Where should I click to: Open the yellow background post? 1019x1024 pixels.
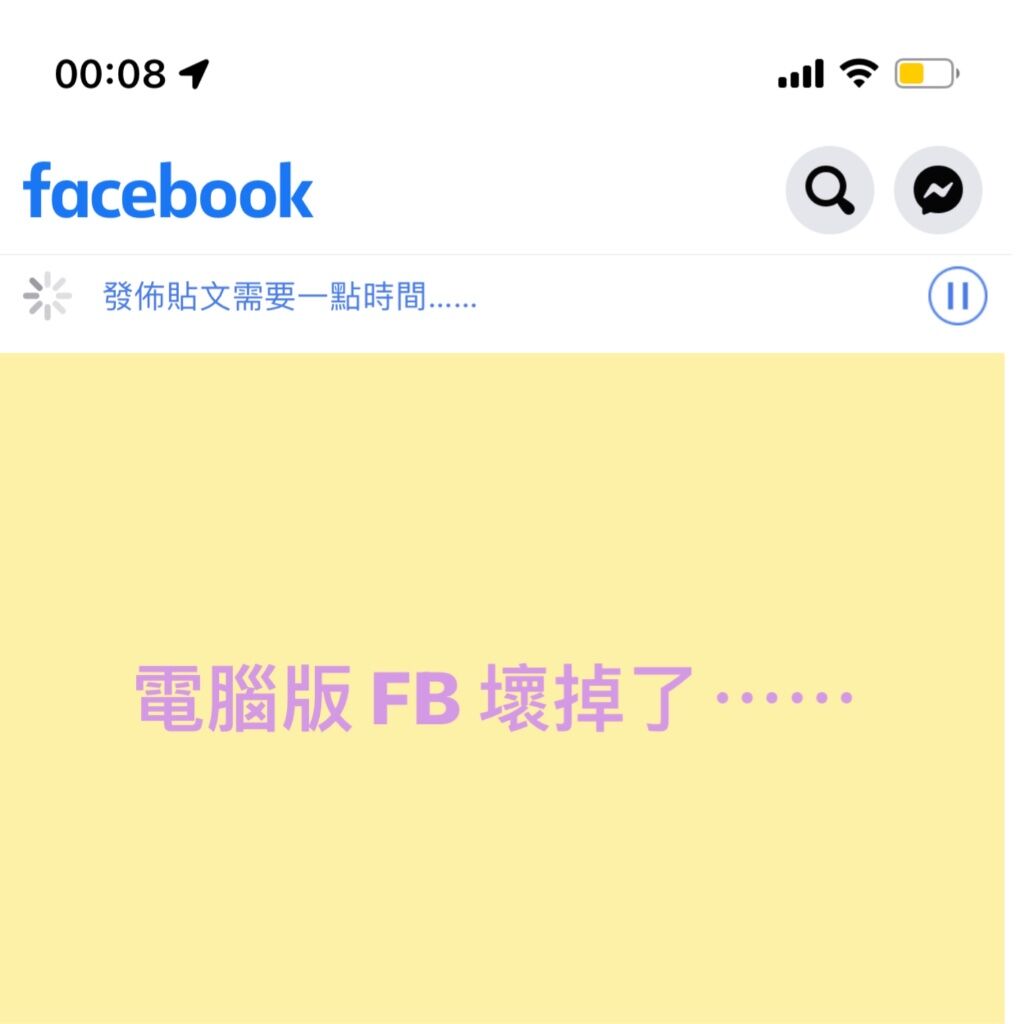(500, 690)
